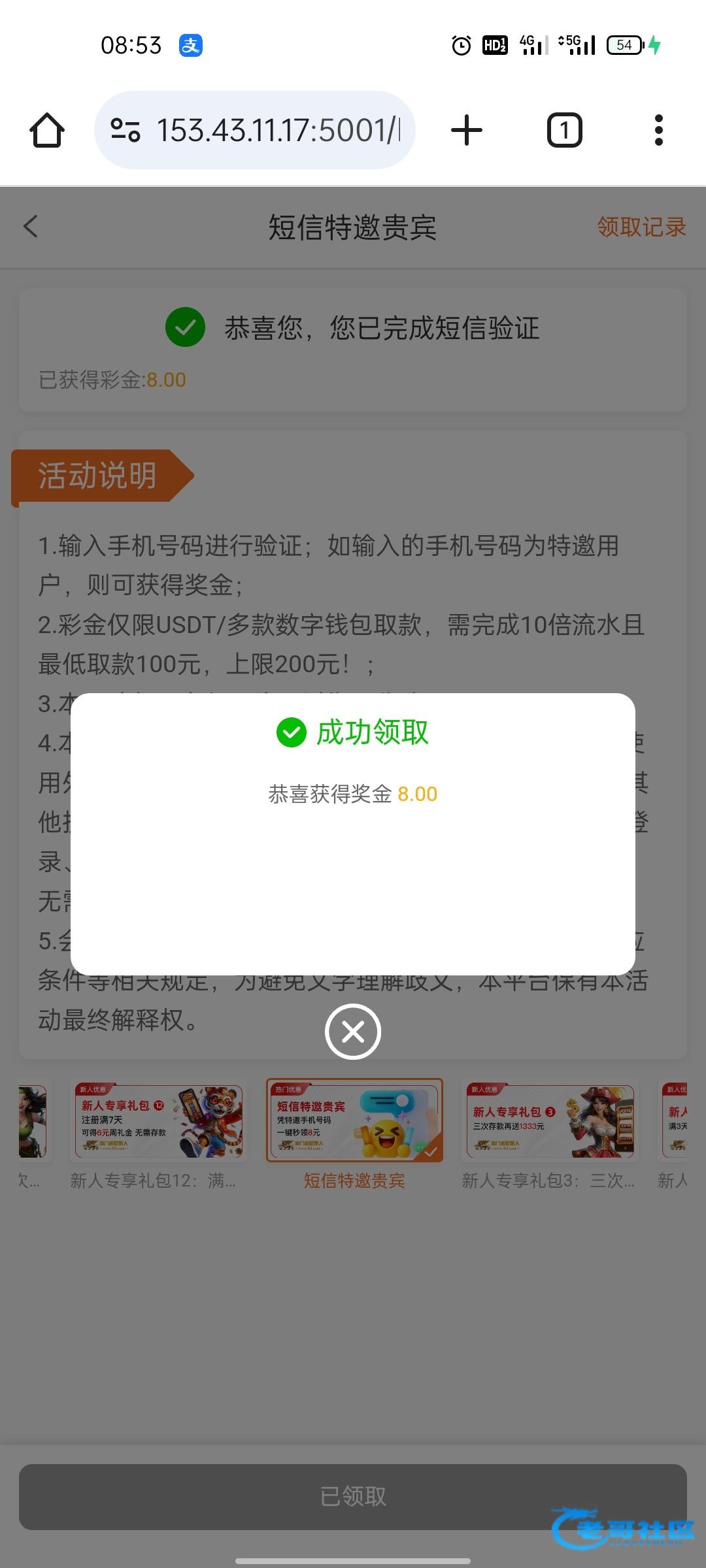This screenshot has height=1568, width=706.
Task: Open a new browser tab
Action: coord(467,130)
